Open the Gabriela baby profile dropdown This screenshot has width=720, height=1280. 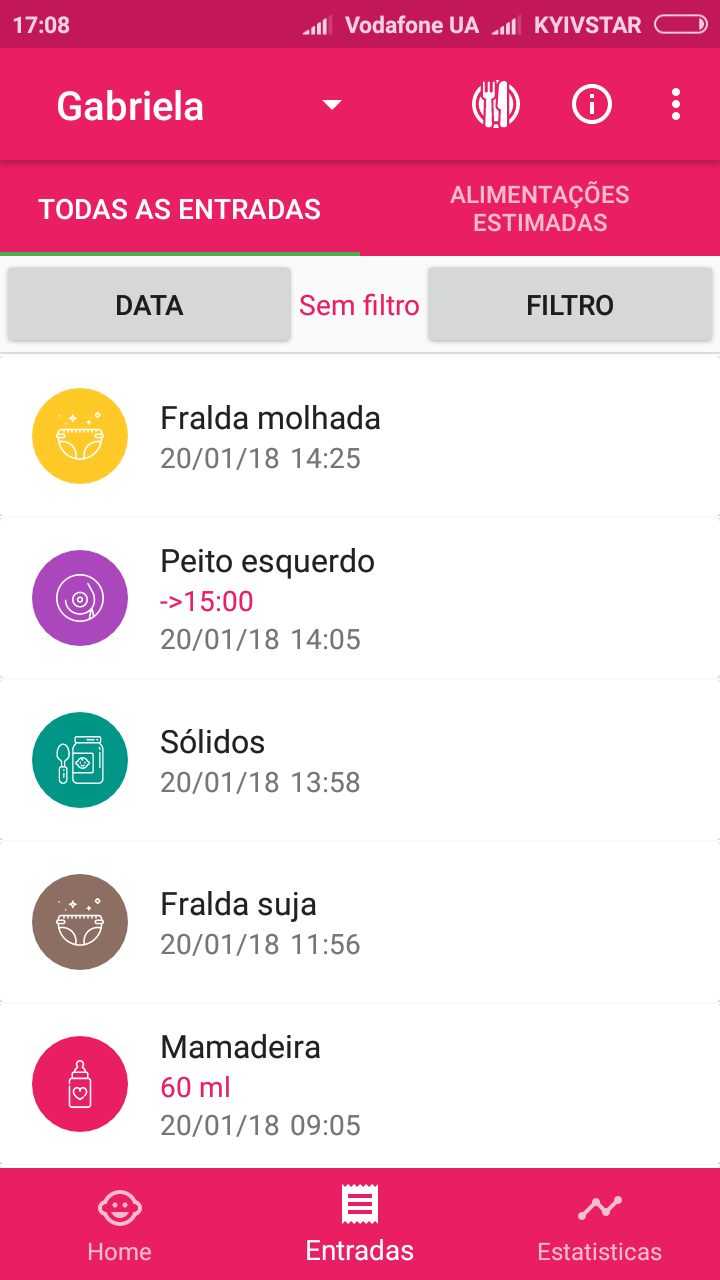click(200, 105)
